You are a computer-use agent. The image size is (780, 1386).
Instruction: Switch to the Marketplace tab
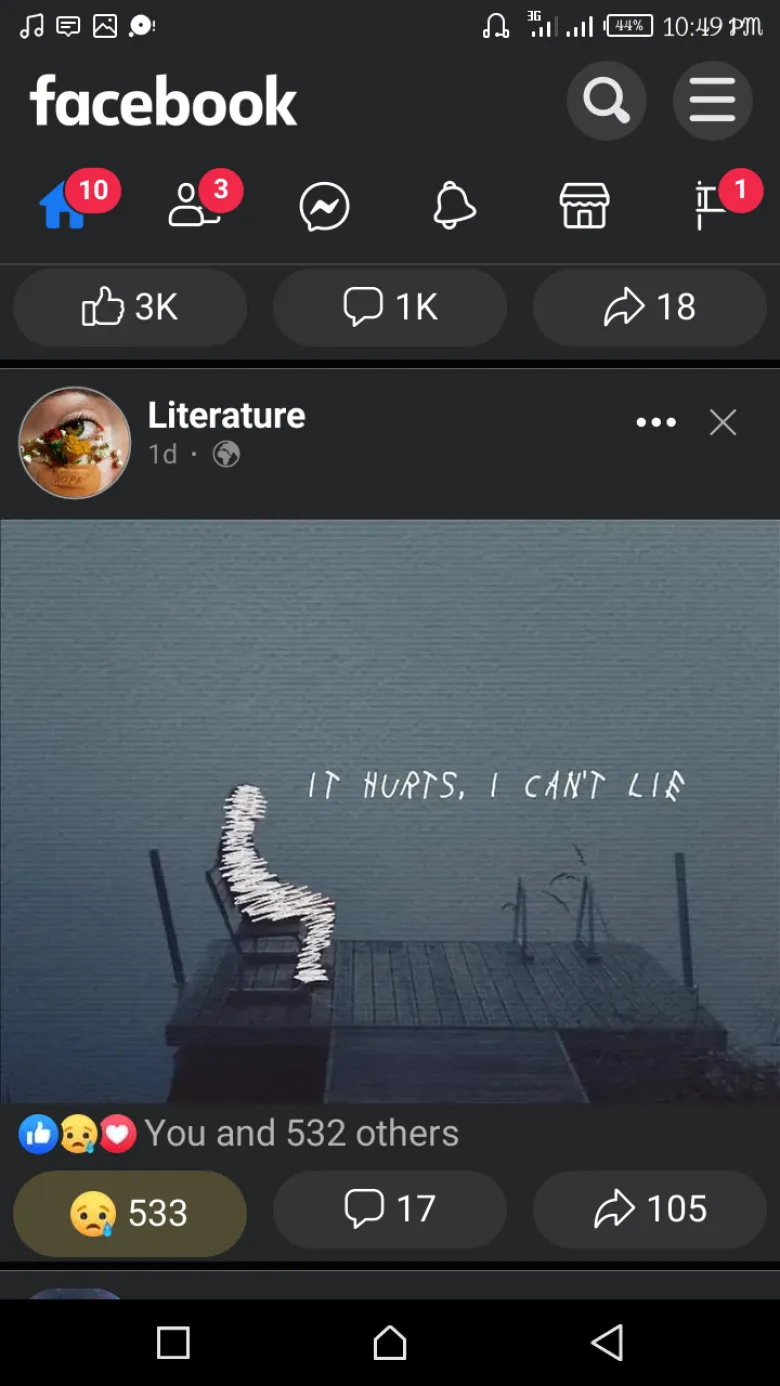coord(584,206)
